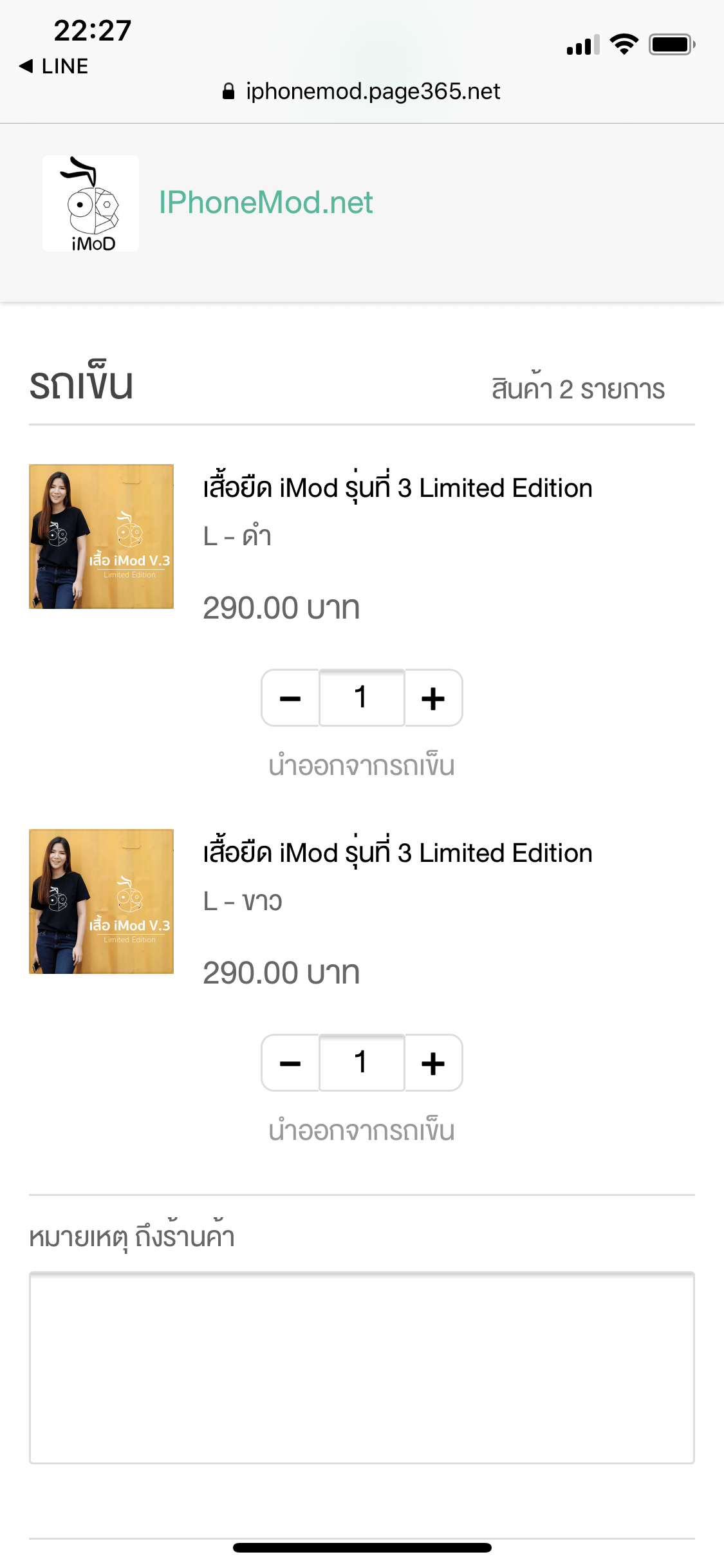Screen dimensions: 724x1568
Task: Open the white iMod V.3 shirt thumbnail
Action: tap(100, 901)
